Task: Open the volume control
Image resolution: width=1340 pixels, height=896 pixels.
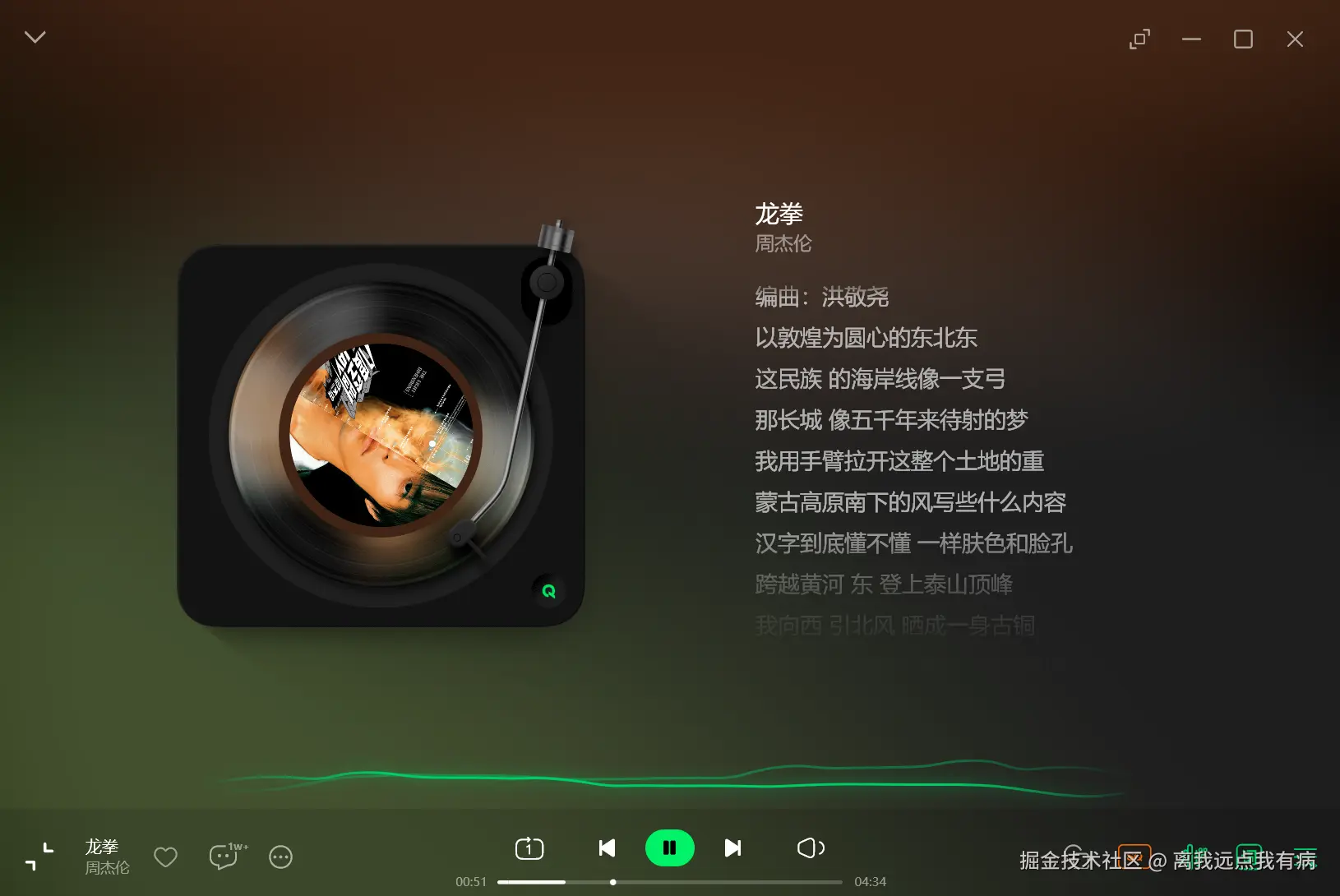Action: (811, 848)
